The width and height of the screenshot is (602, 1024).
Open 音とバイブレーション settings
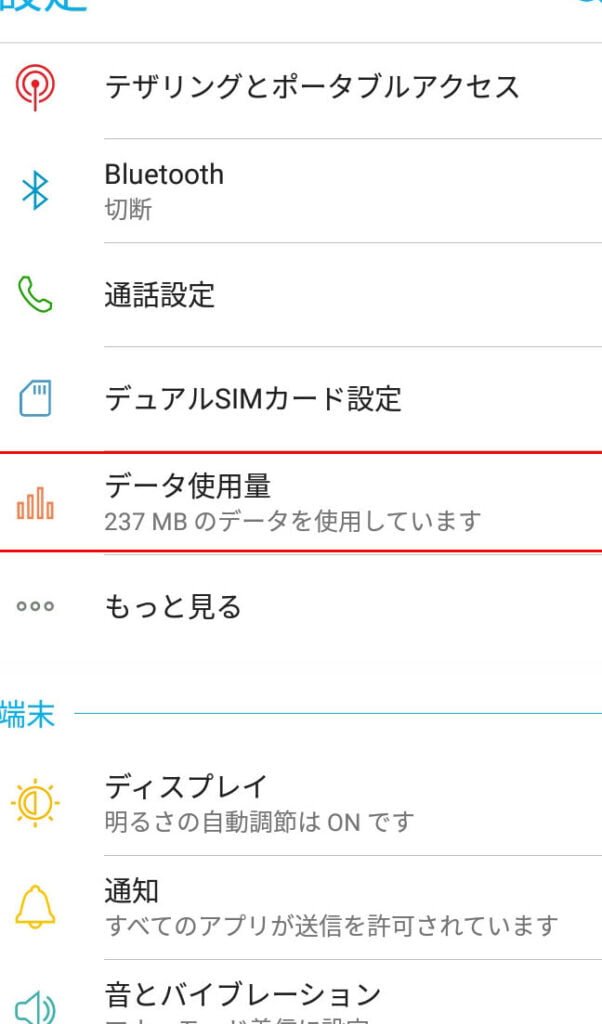coord(301,993)
